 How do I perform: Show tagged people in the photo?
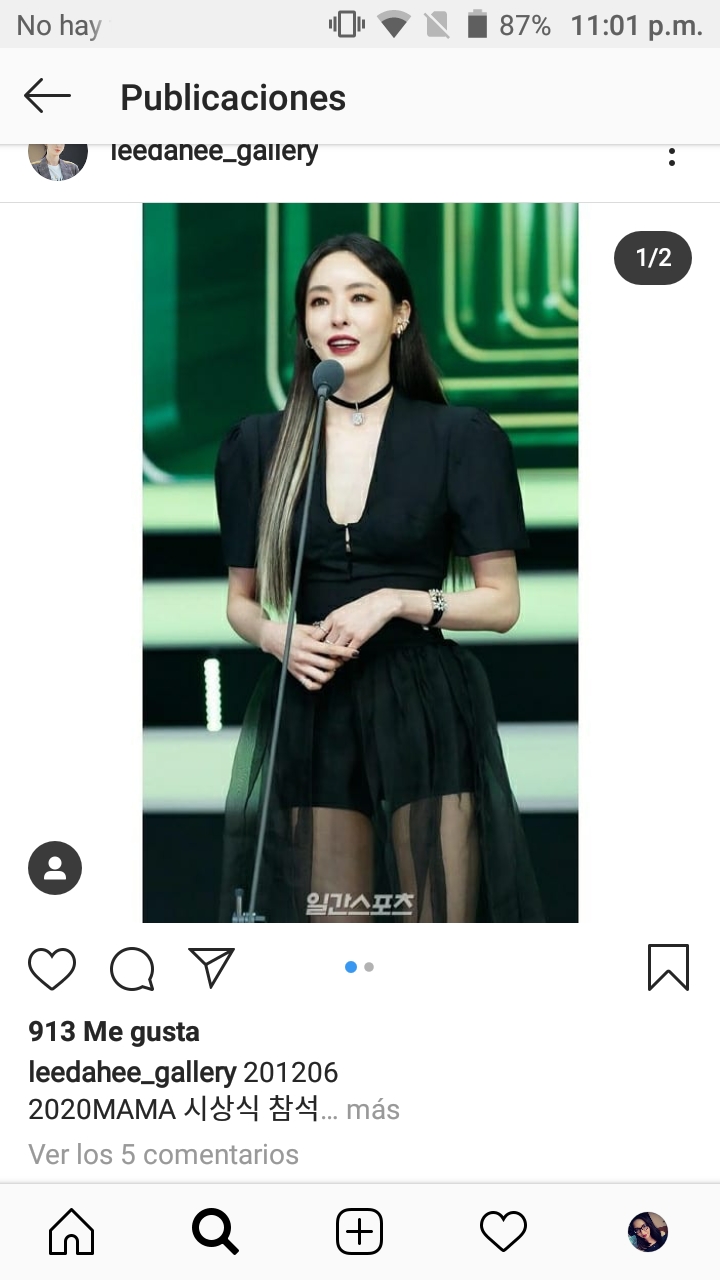tap(55, 868)
